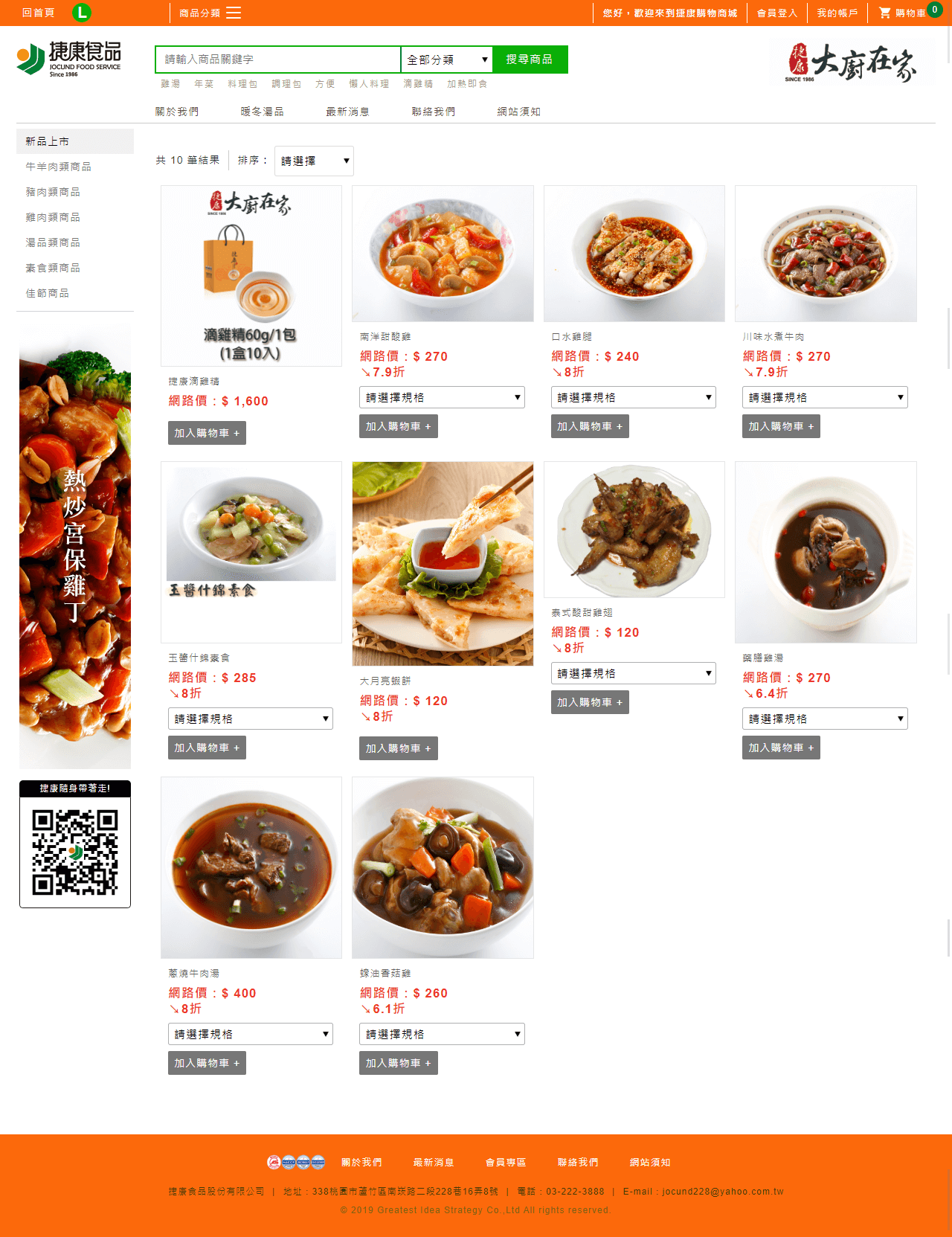Tap the 搜尋商品 search button
This screenshot has height=1237, width=952.
530,60
